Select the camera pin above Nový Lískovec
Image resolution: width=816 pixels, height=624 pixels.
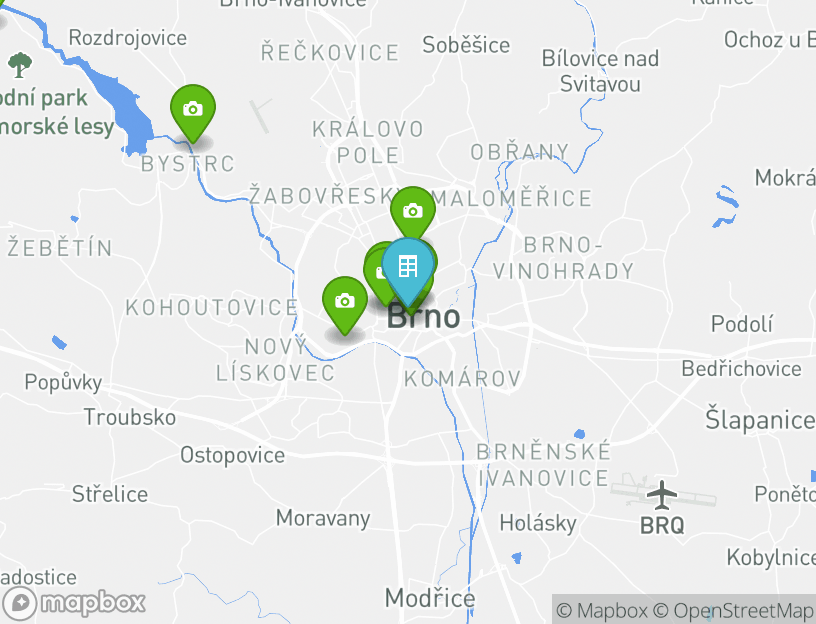pos(344,301)
